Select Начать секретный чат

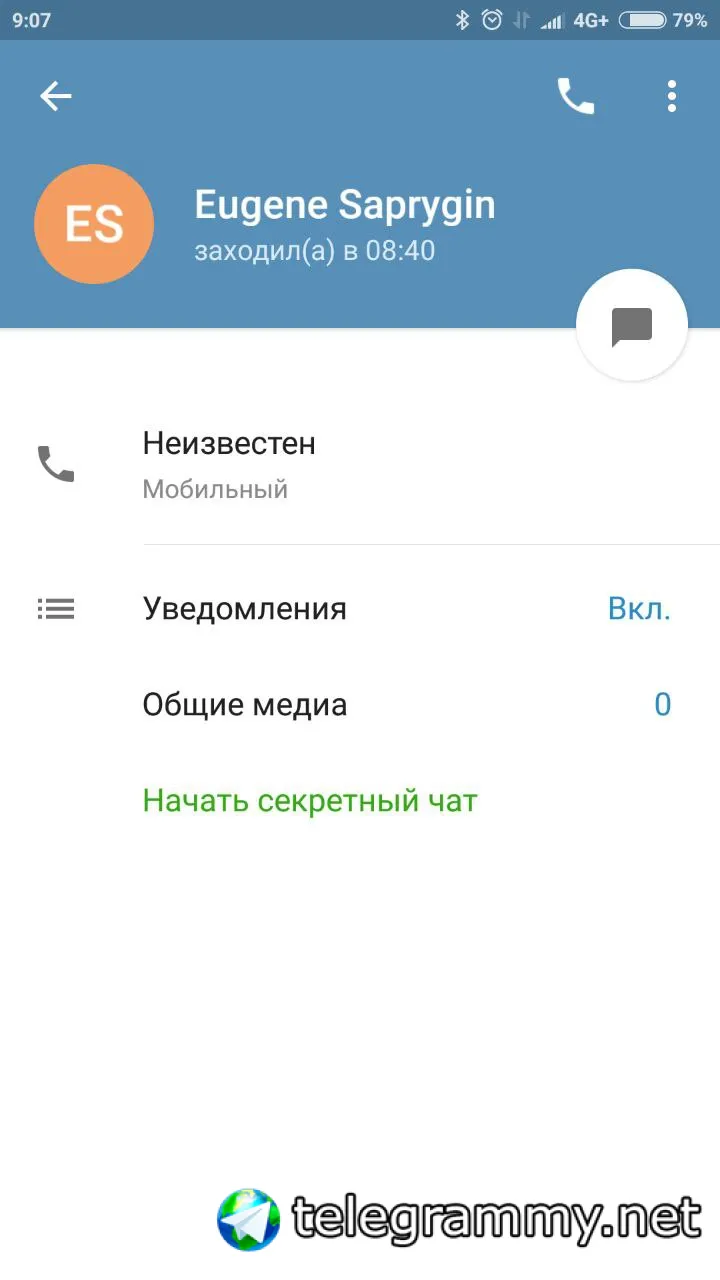(x=310, y=800)
